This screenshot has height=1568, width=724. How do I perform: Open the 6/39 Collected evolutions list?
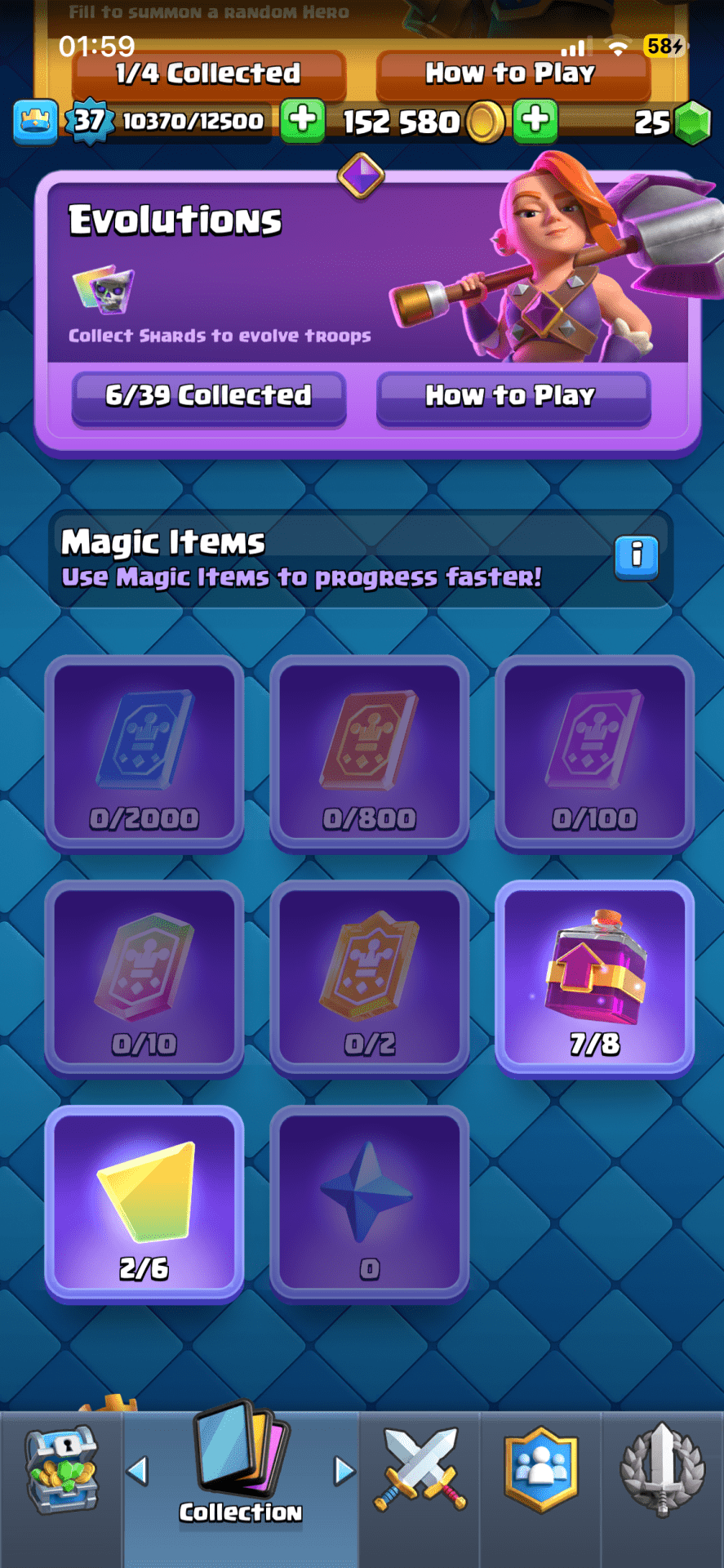coord(209,397)
